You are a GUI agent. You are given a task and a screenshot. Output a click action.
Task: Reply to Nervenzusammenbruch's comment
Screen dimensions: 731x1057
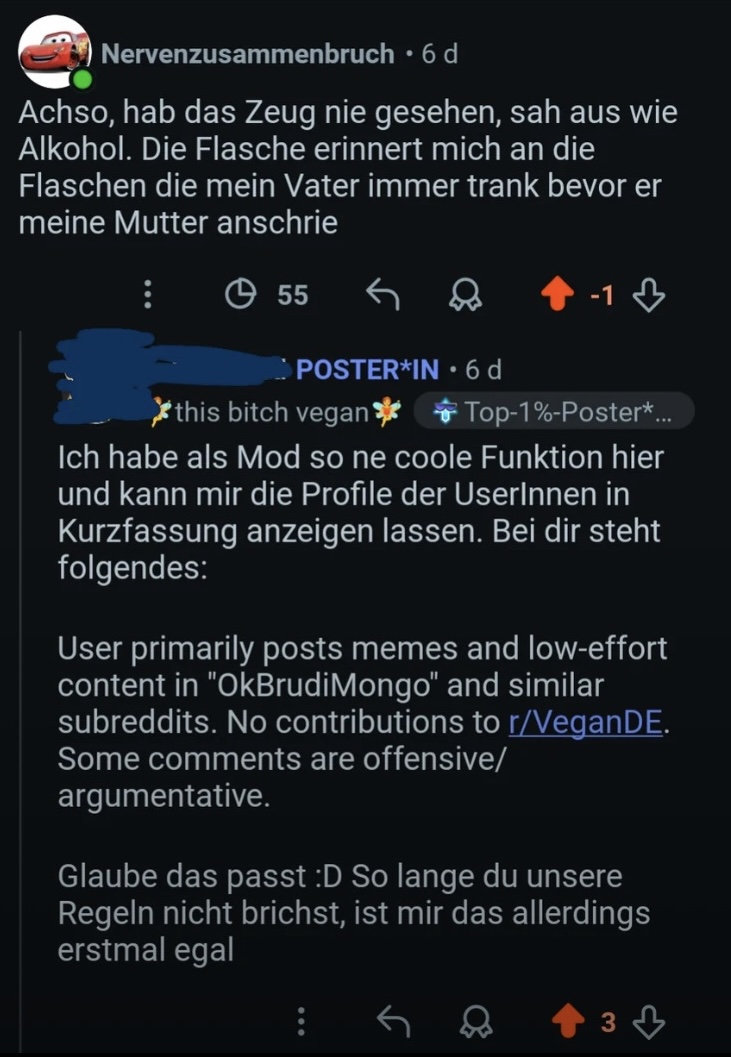(x=381, y=294)
